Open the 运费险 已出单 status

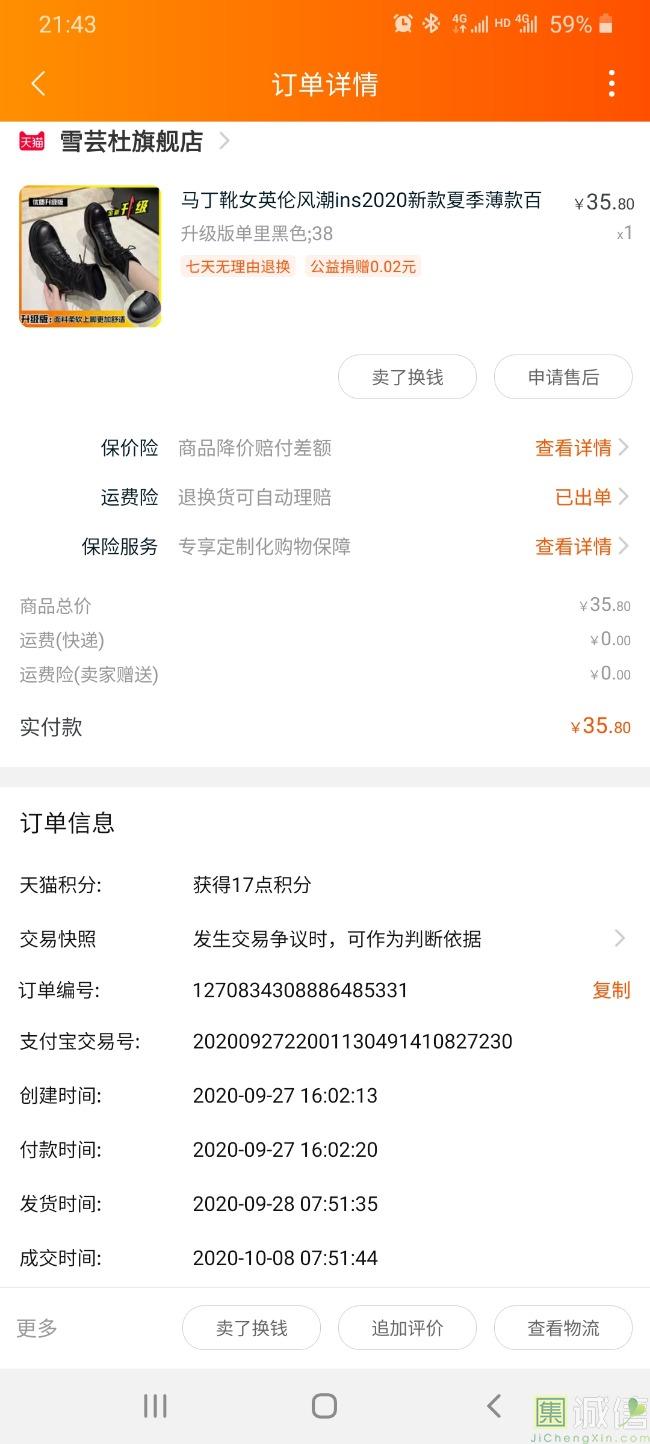click(592, 497)
